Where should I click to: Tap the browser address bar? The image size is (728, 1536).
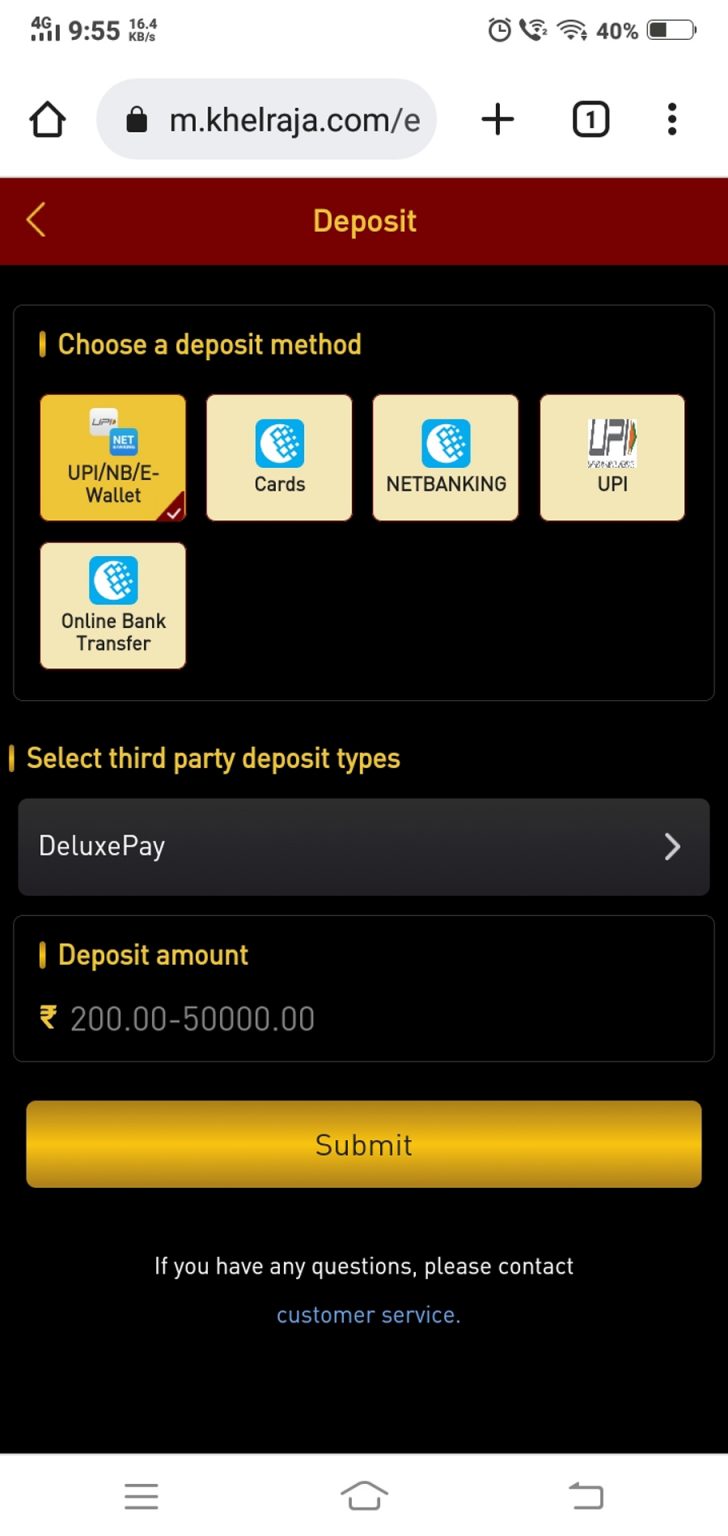pyautogui.click(x=267, y=121)
